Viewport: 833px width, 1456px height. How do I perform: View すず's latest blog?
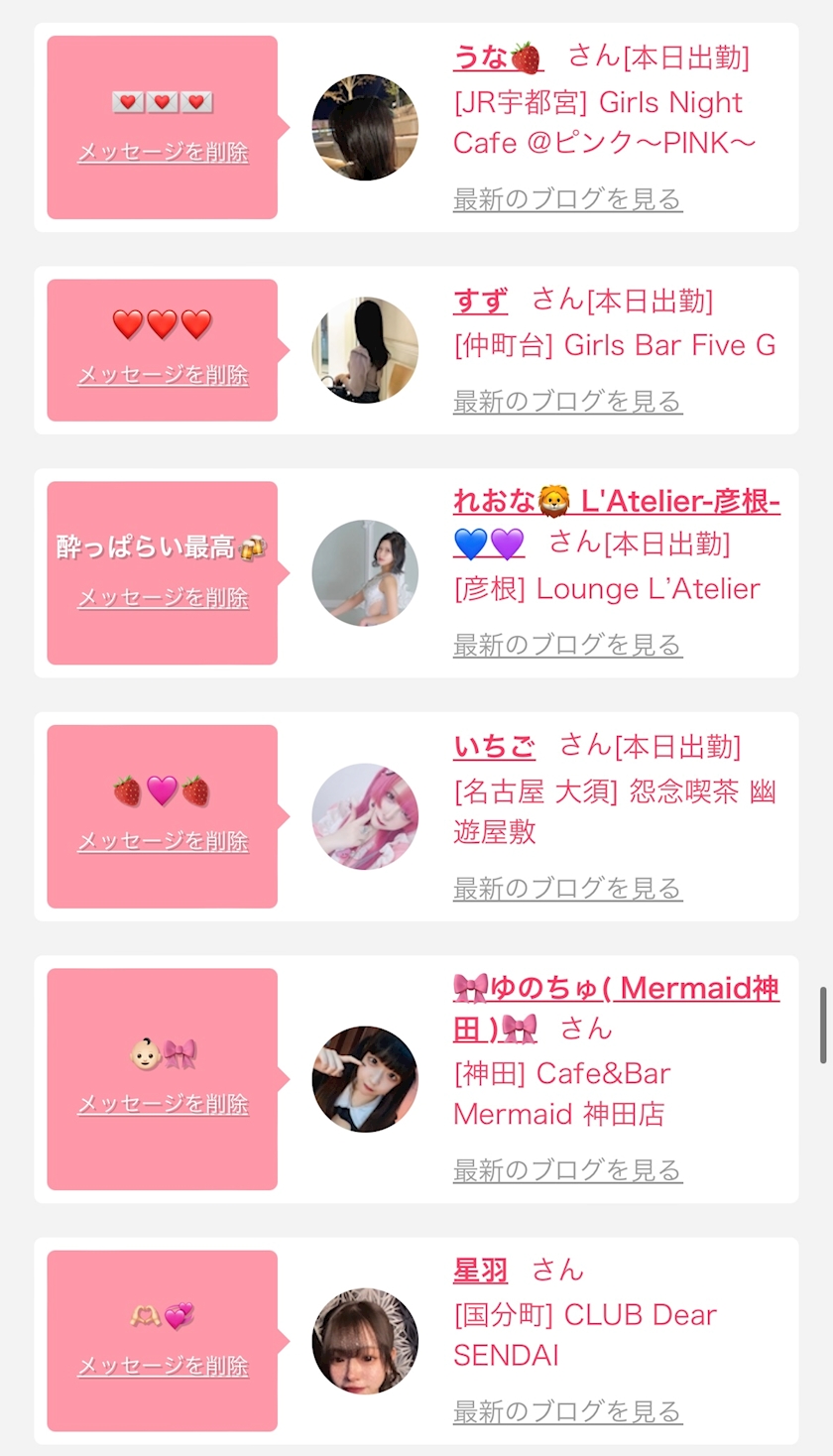pyautogui.click(x=567, y=402)
